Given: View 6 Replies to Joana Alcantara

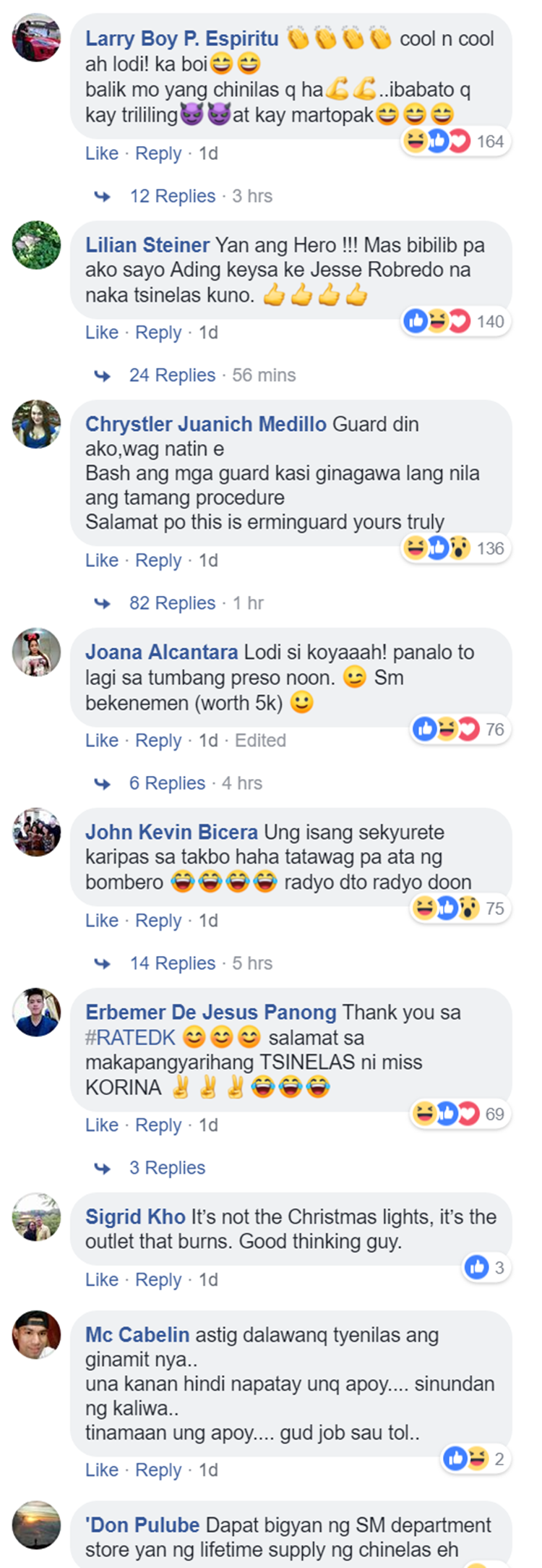Looking at the screenshot, I should coord(167,783).
